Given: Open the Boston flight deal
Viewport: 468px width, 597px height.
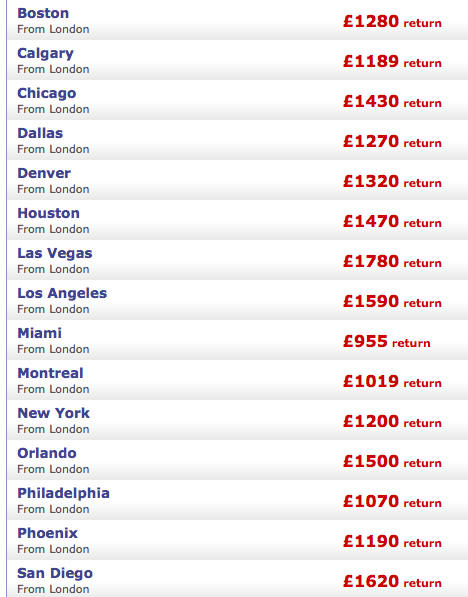Looking at the screenshot, I should pos(238,20).
